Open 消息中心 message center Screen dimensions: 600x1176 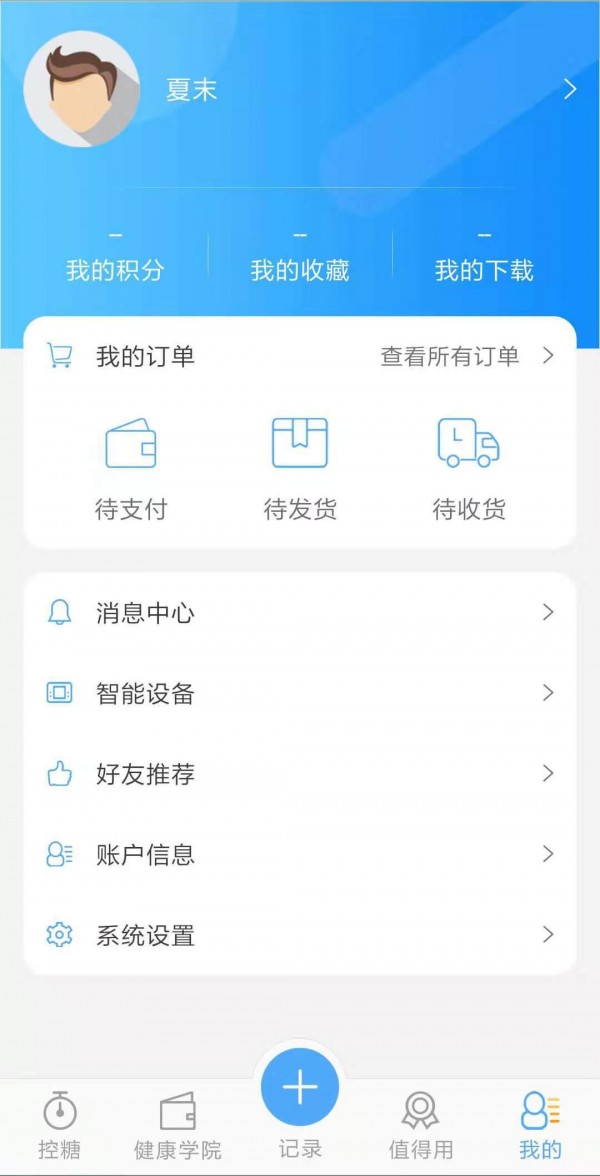coord(300,613)
